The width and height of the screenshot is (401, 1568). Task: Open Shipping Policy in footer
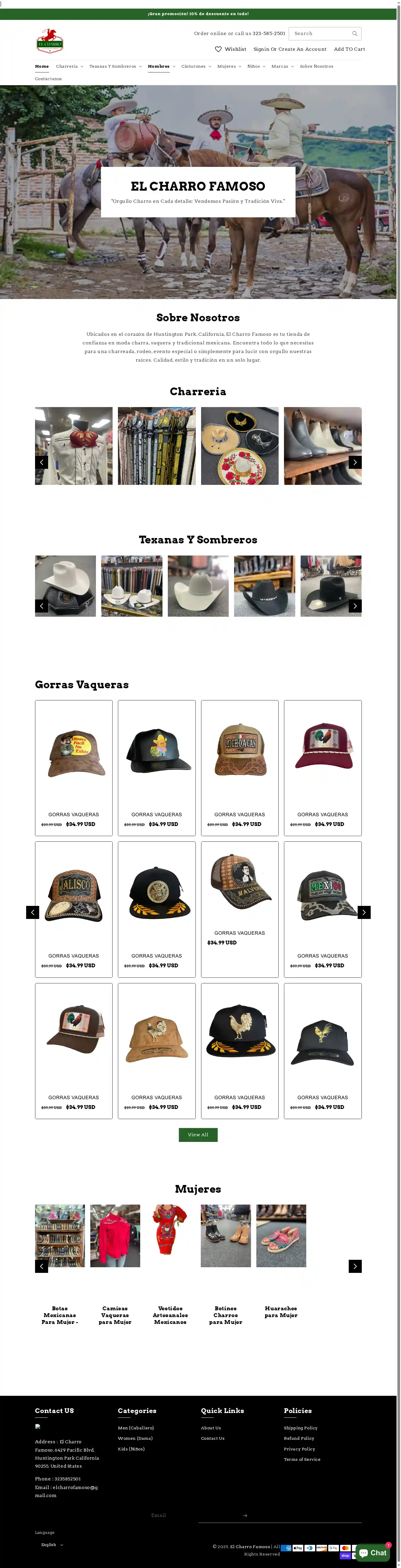pyautogui.click(x=301, y=1428)
